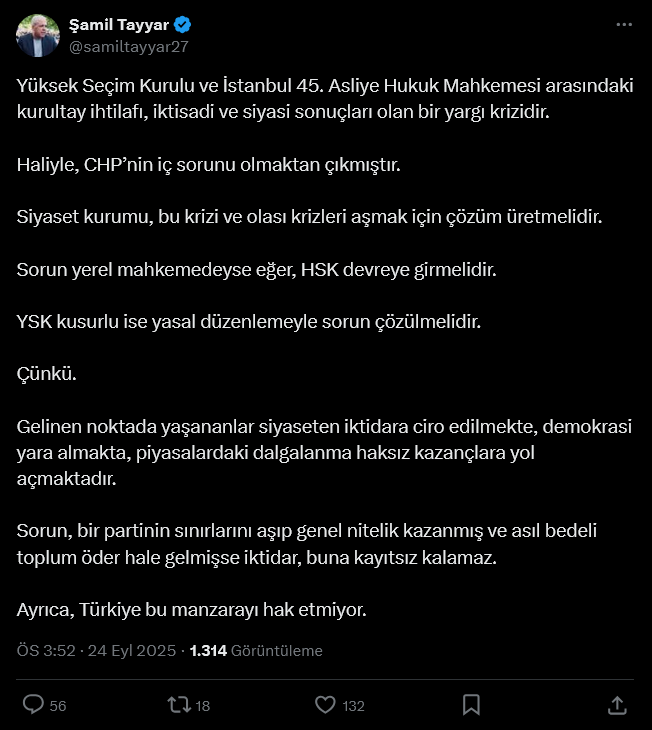Reply to Şamil Tayyar's tweet

click(x=34, y=705)
